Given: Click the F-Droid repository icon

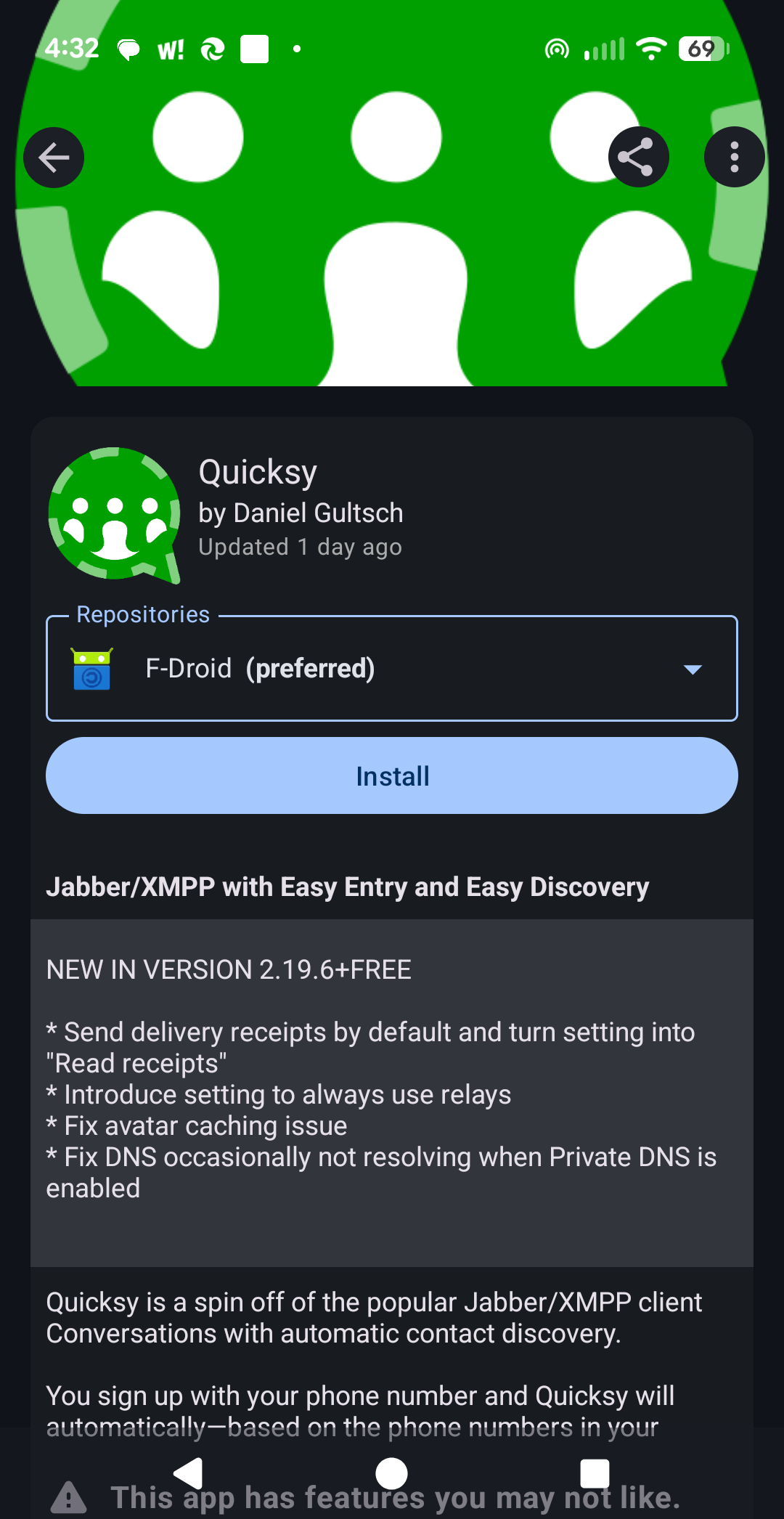Looking at the screenshot, I should coord(91,669).
